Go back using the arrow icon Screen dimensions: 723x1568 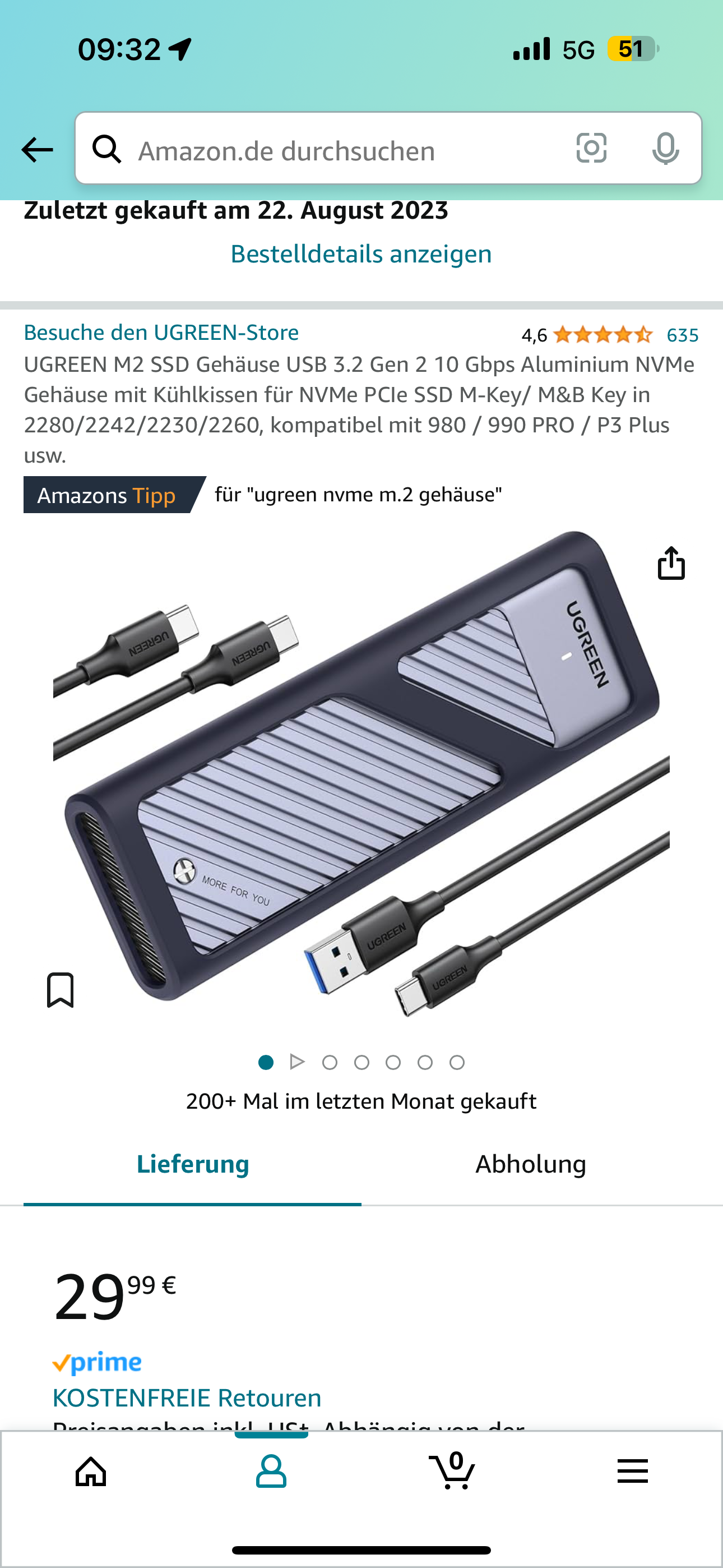point(36,150)
